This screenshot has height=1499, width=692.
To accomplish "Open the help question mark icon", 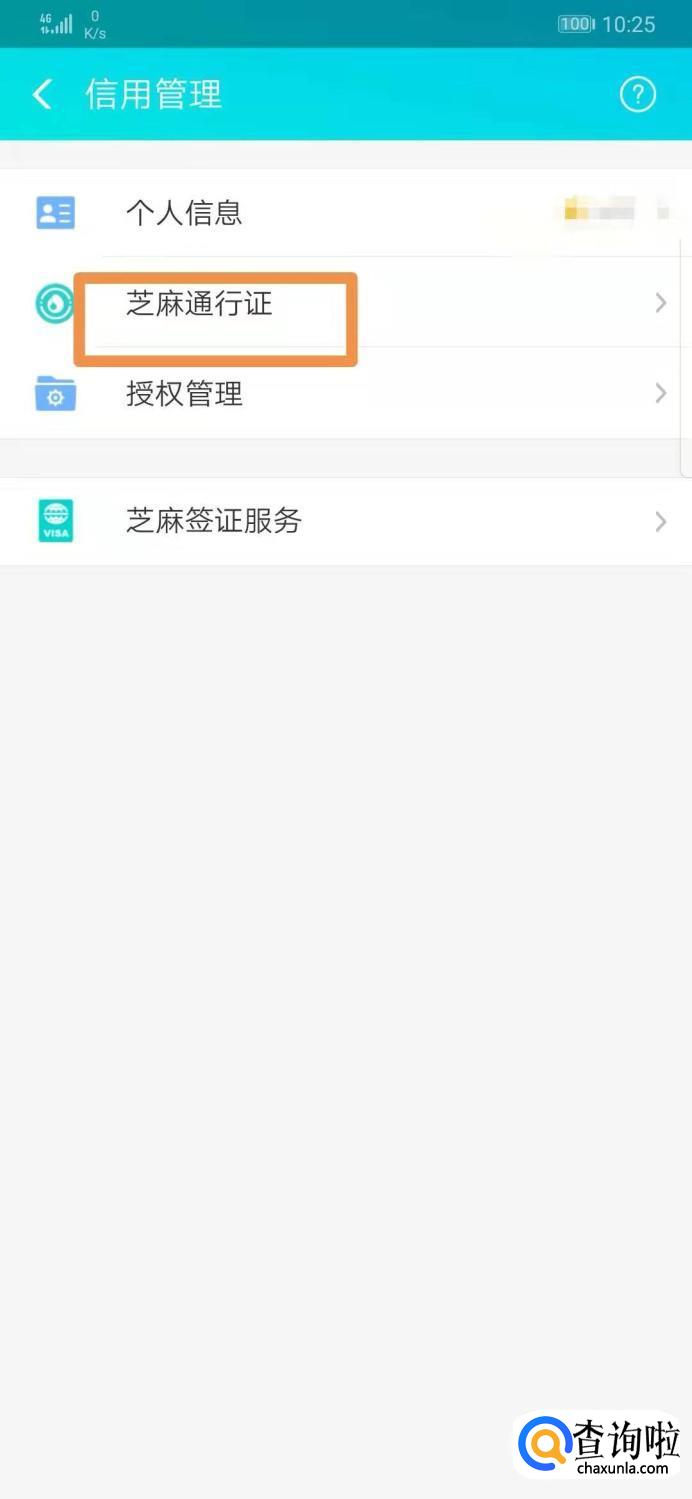I will pyautogui.click(x=637, y=95).
